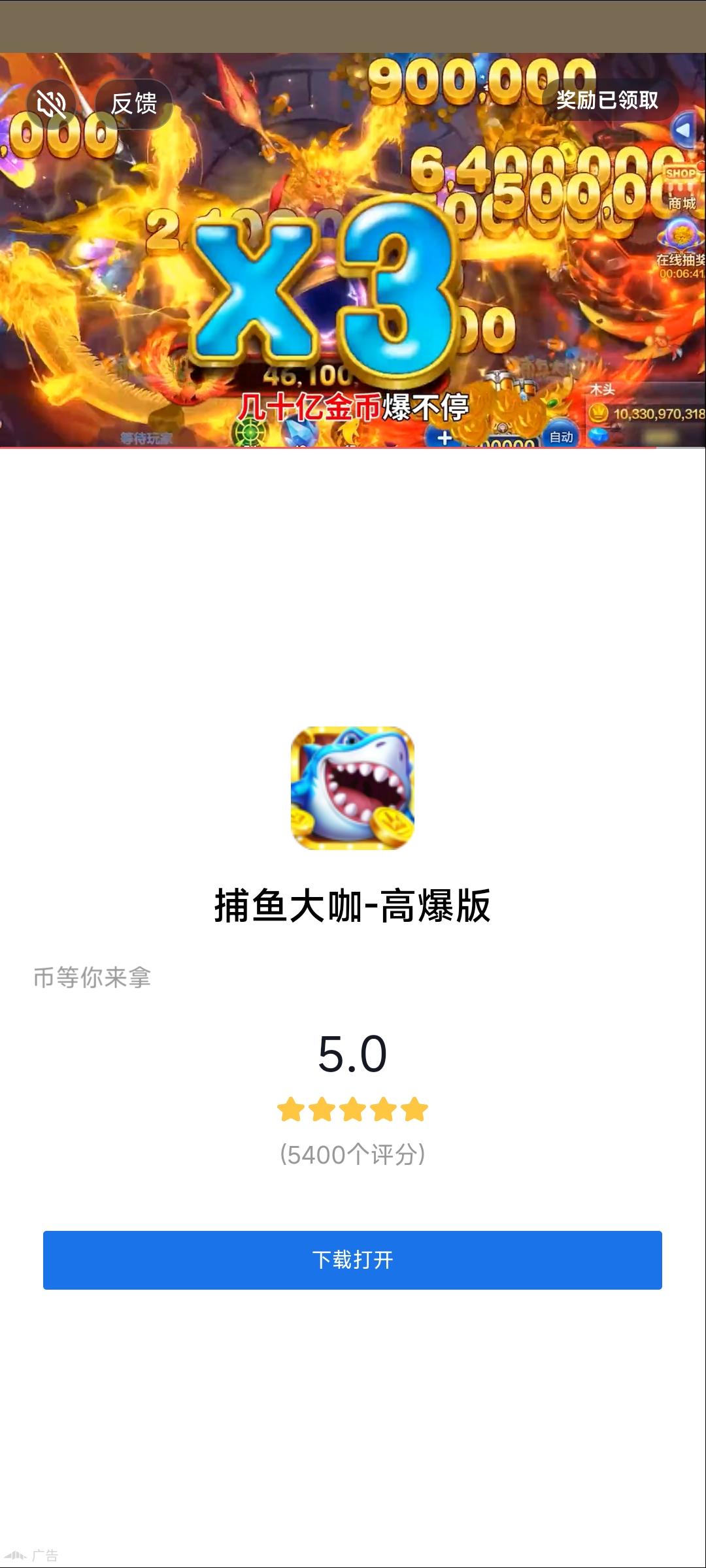Click the 捕鱼大咖-高爆版 app title

353,905
